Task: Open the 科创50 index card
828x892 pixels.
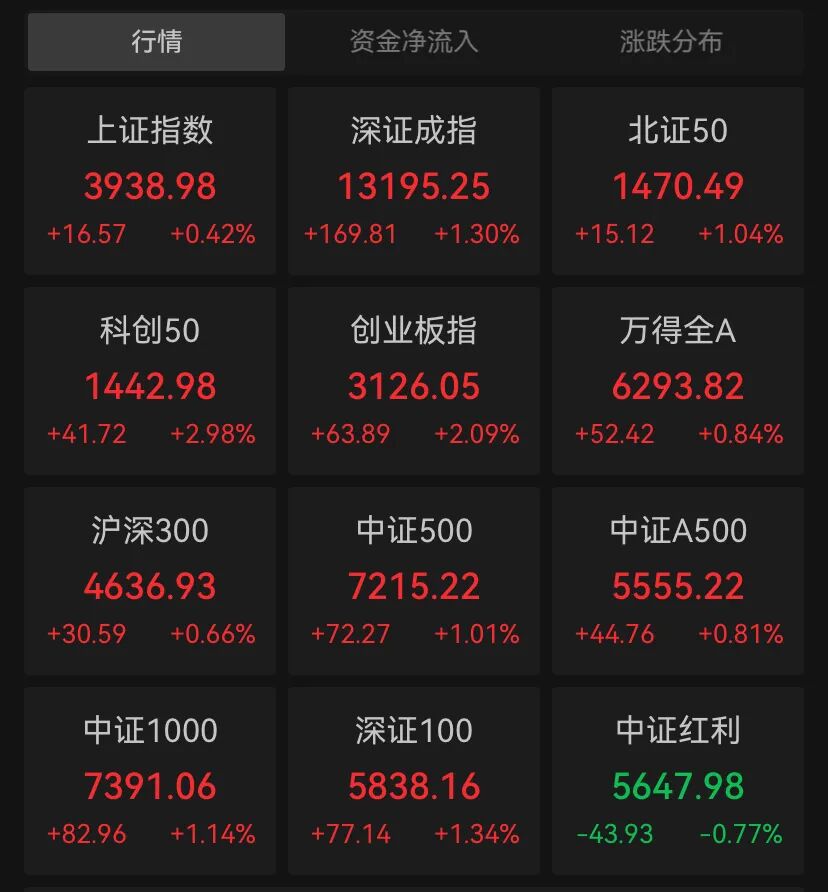Action: (150, 381)
